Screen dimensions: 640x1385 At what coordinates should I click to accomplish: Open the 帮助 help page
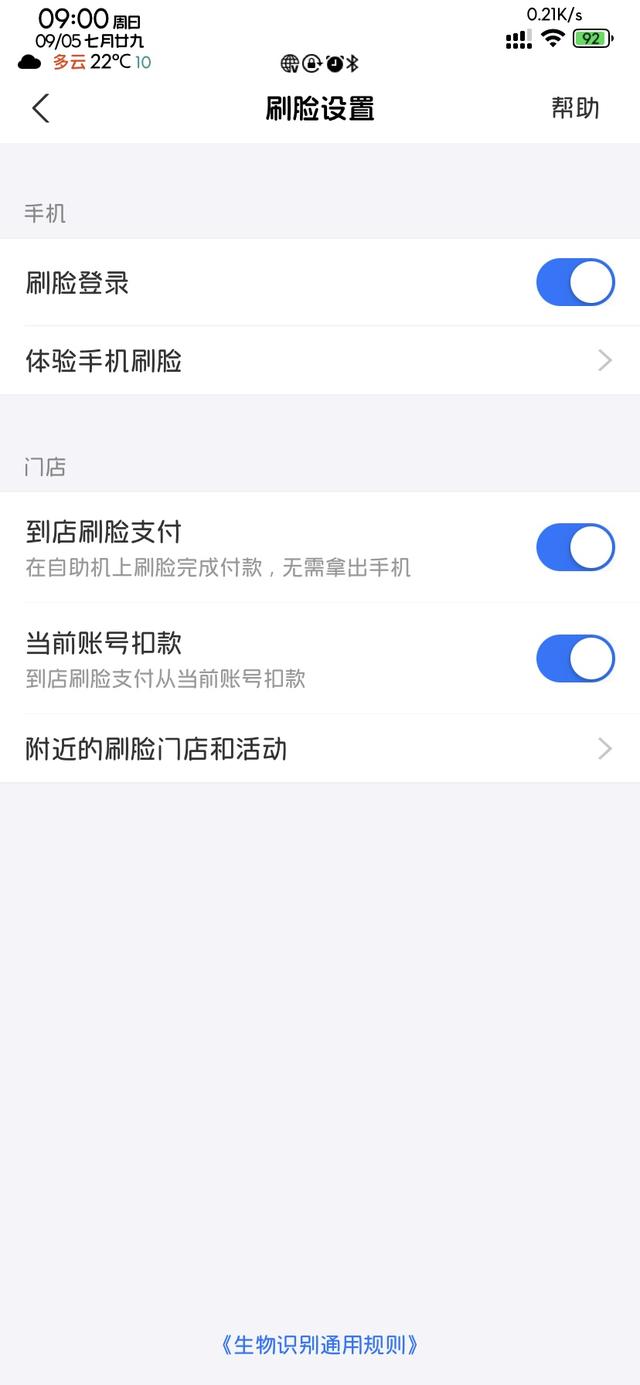[x=575, y=108]
